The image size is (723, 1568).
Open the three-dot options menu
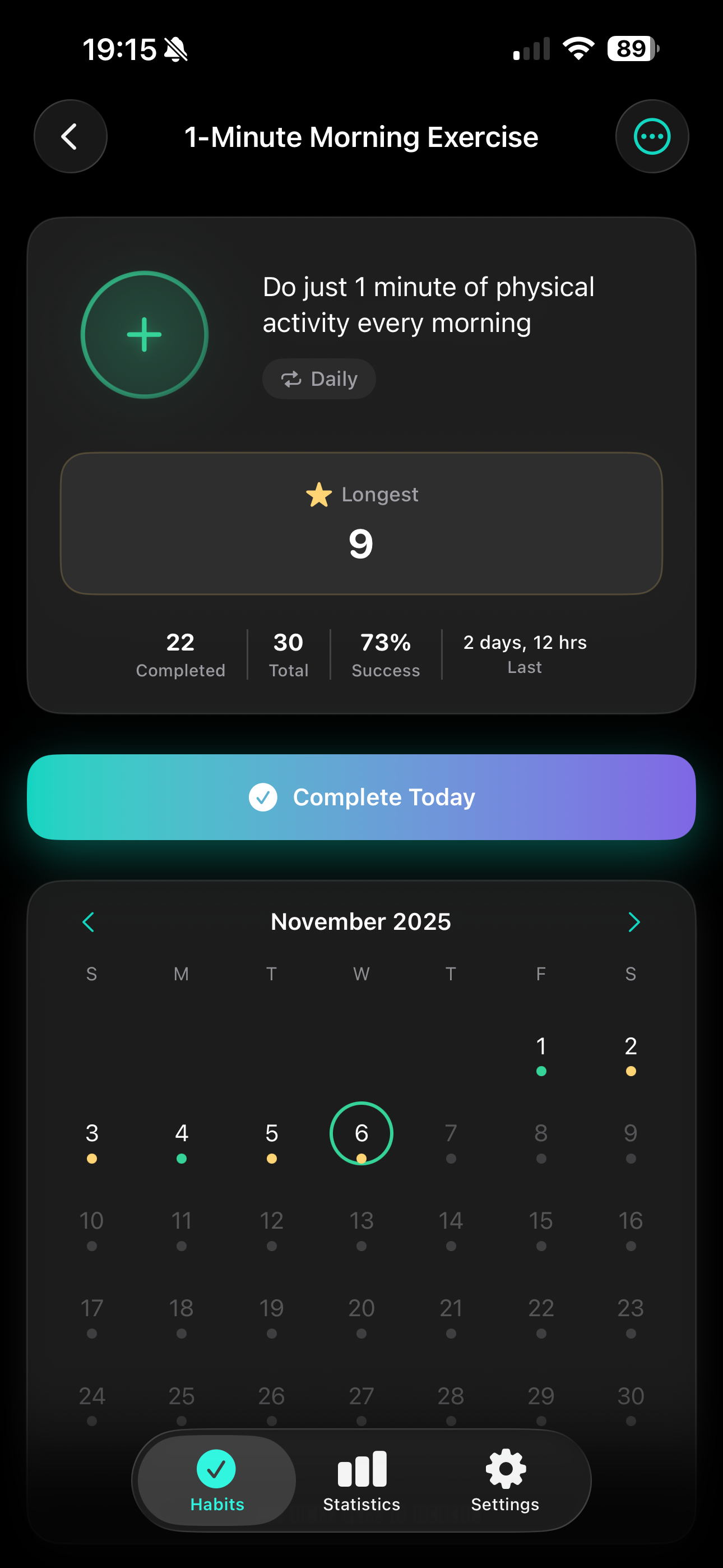[x=652, y=136]
